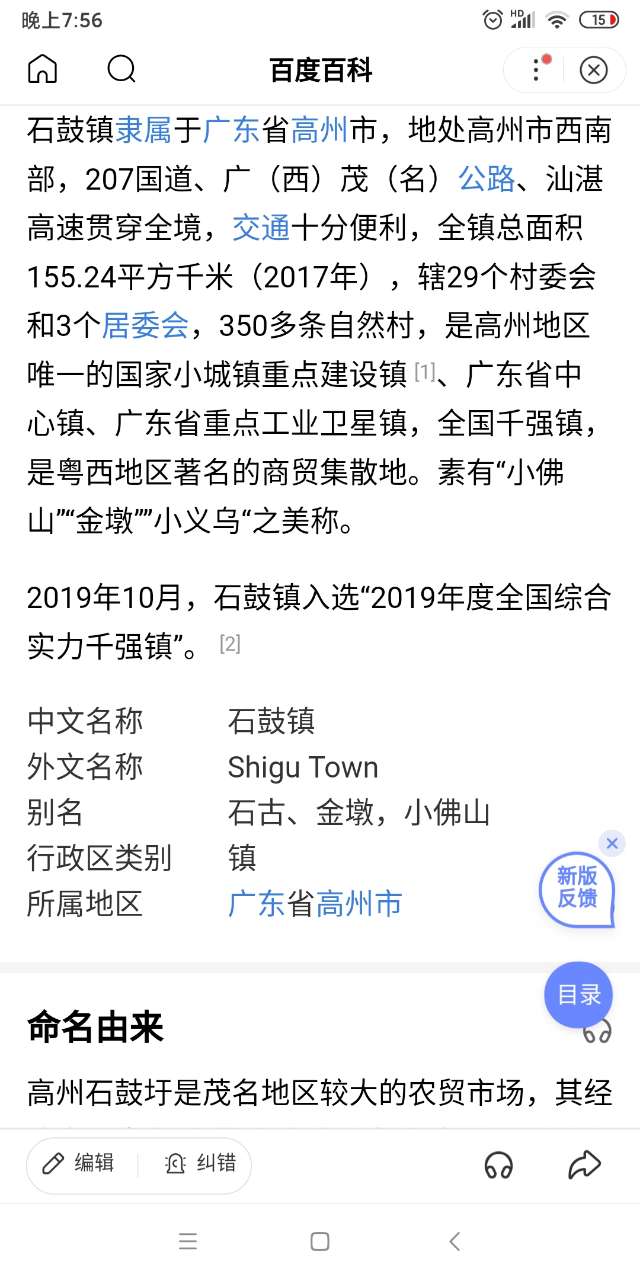Screen dimensions: 640x1280
Task: Open the 目录 table of contents
Action: pos(579,994)
